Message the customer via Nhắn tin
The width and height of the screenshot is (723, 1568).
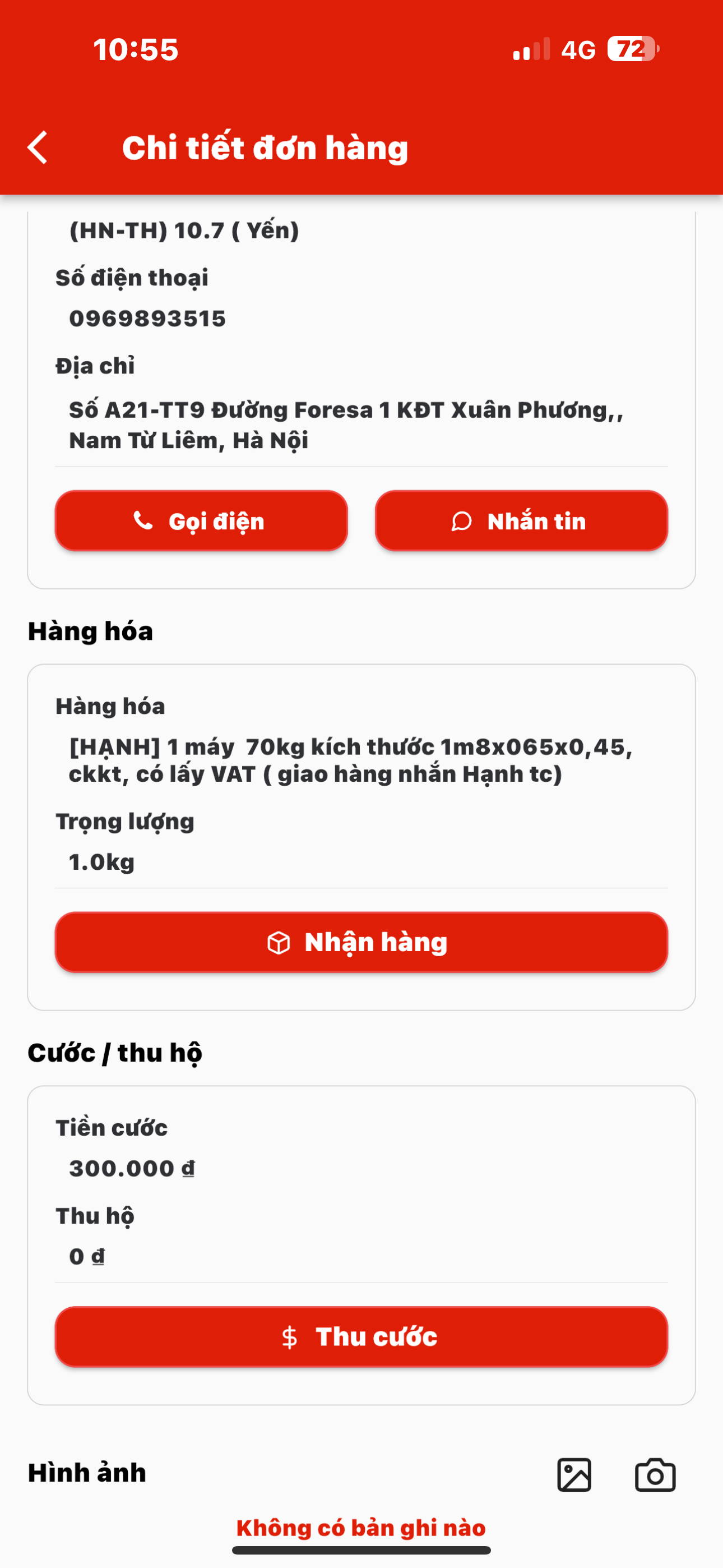point(522,521)
